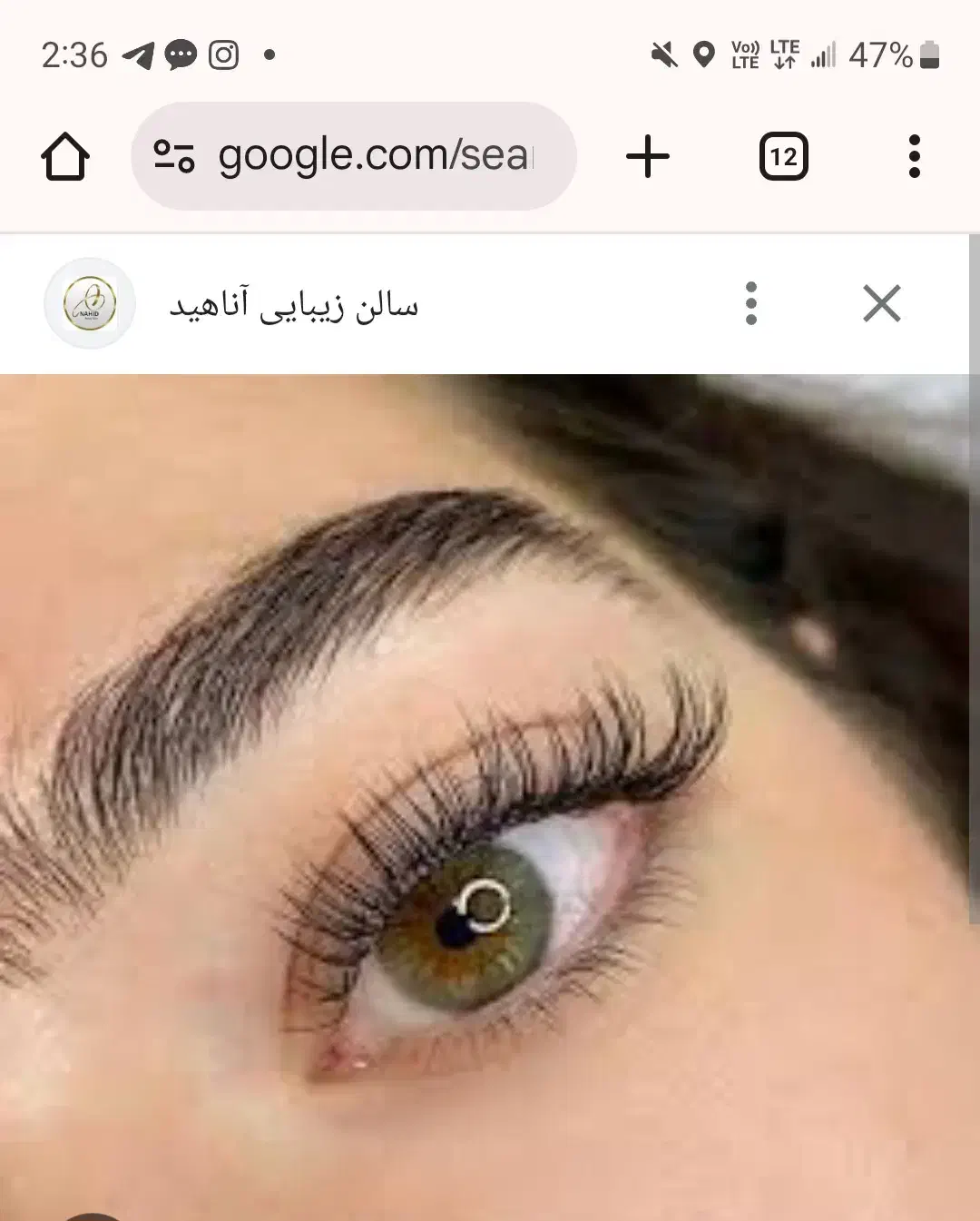Open Chrome's three-dot overflow menu
The image size is (980, 1221).
click(915, 155)
